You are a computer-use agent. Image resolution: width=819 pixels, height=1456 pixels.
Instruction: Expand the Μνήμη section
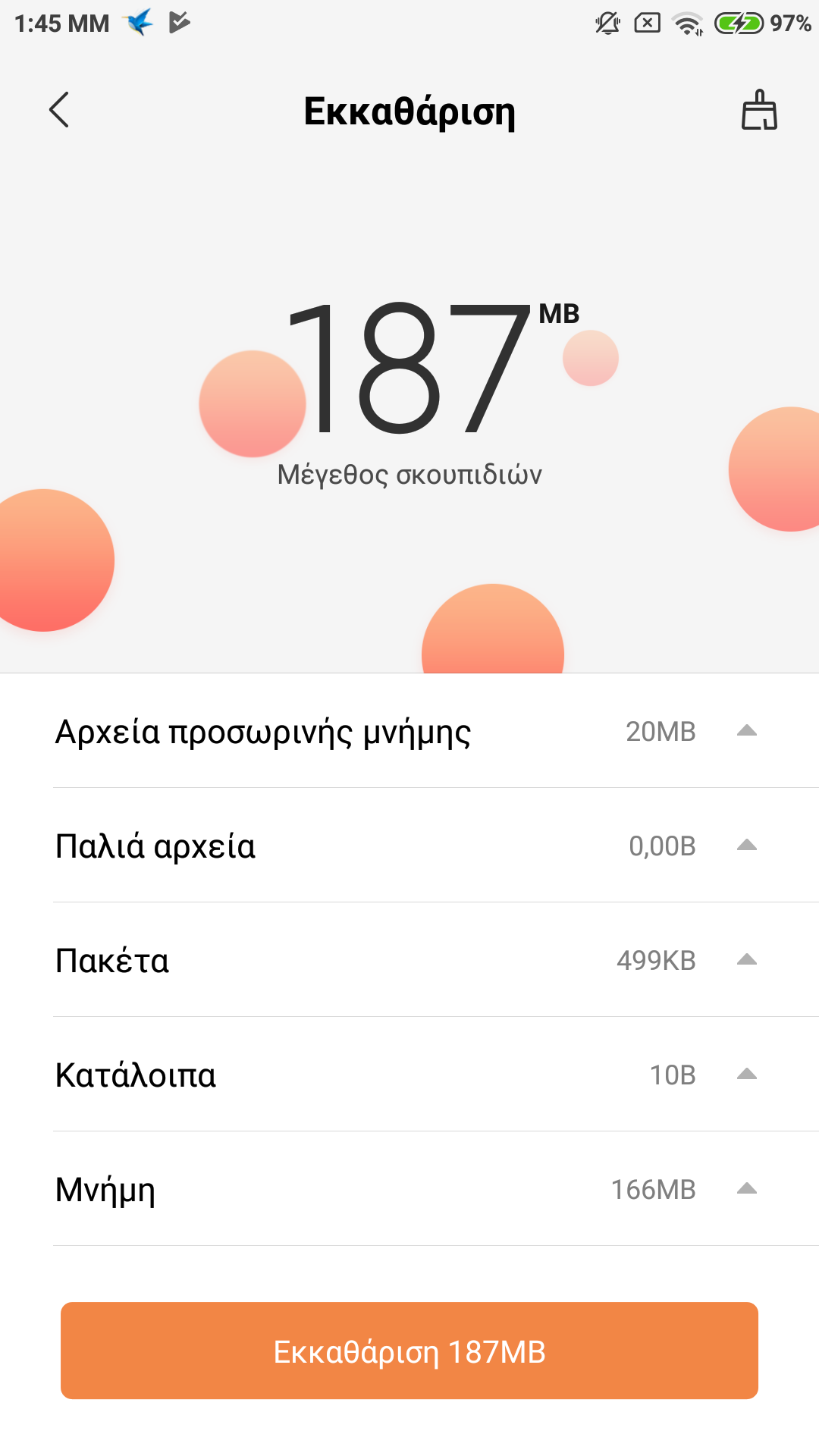747,1189
